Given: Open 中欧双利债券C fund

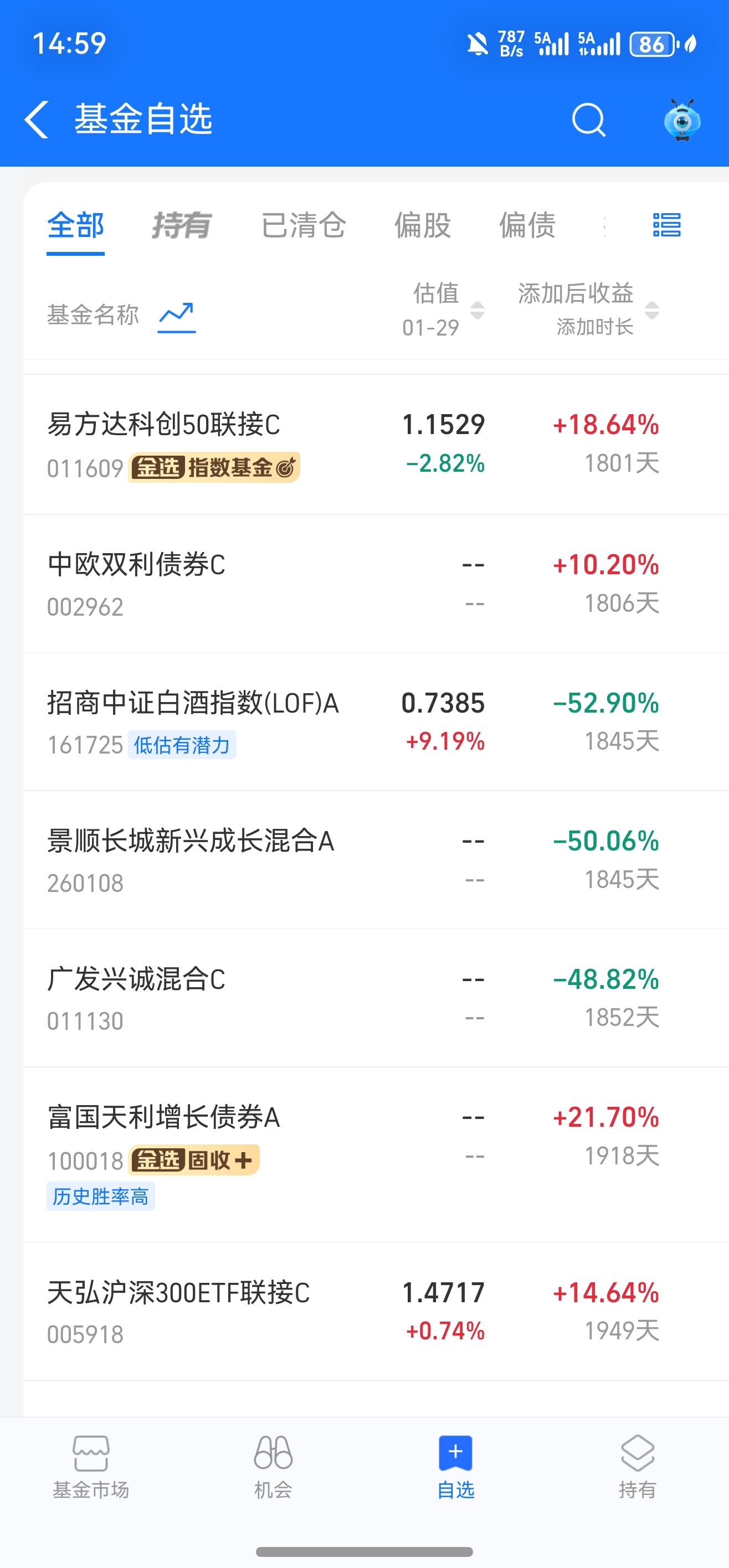Looking at the screenshot, I should pos(136,565).
